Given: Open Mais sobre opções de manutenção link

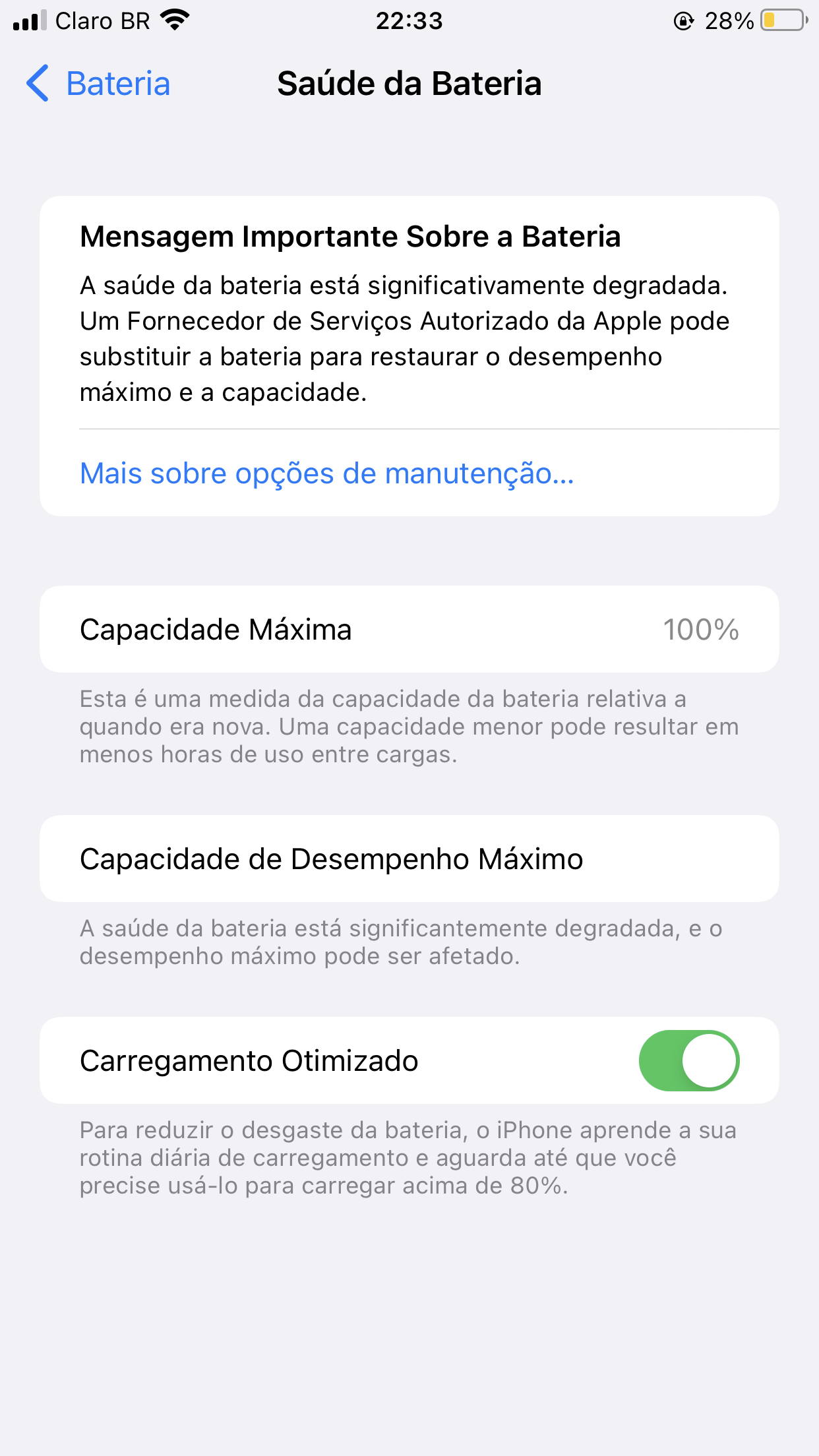Looking at the screenshot, I should click(327, 473).
